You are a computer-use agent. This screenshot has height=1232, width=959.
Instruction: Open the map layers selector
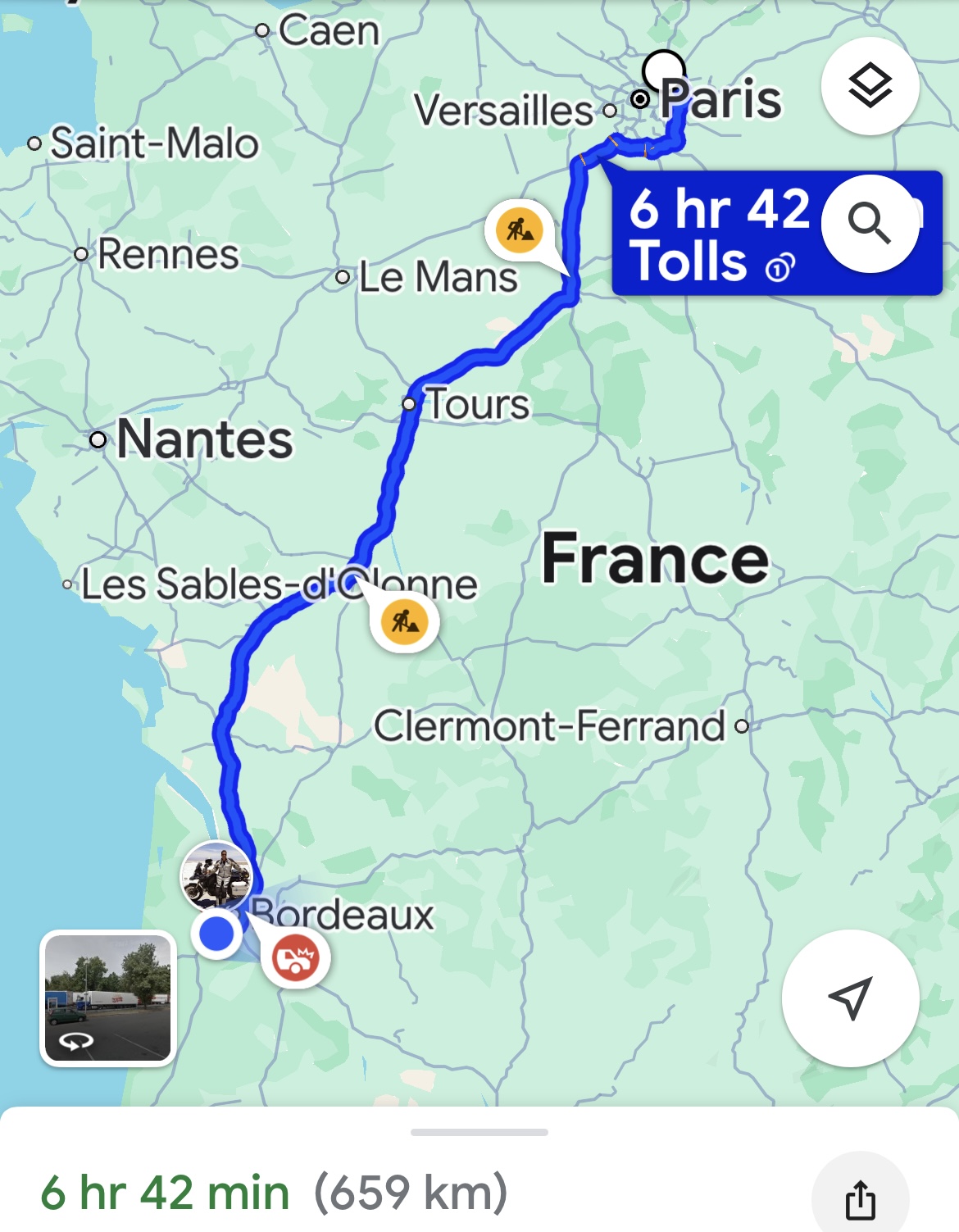870,86
